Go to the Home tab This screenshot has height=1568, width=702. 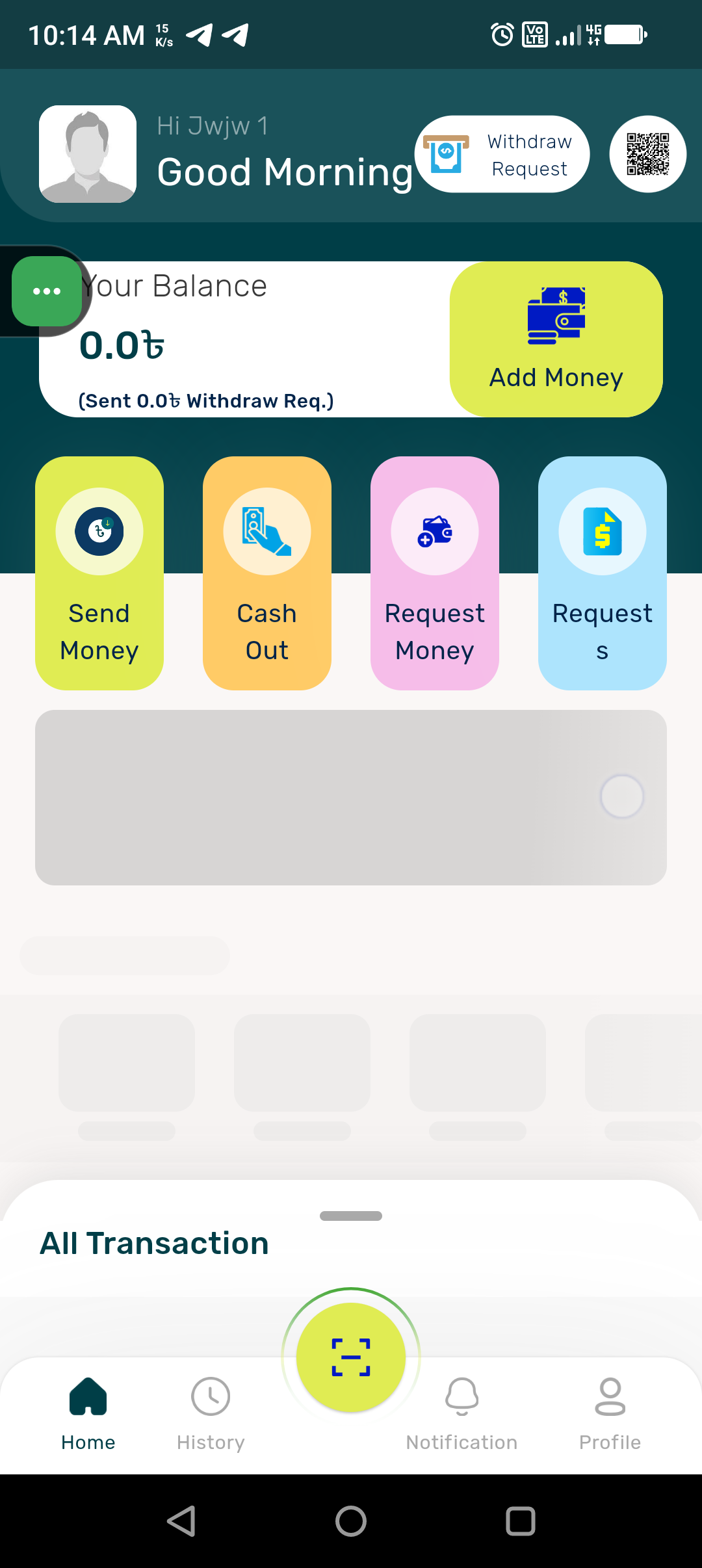tap(88, 1412)
